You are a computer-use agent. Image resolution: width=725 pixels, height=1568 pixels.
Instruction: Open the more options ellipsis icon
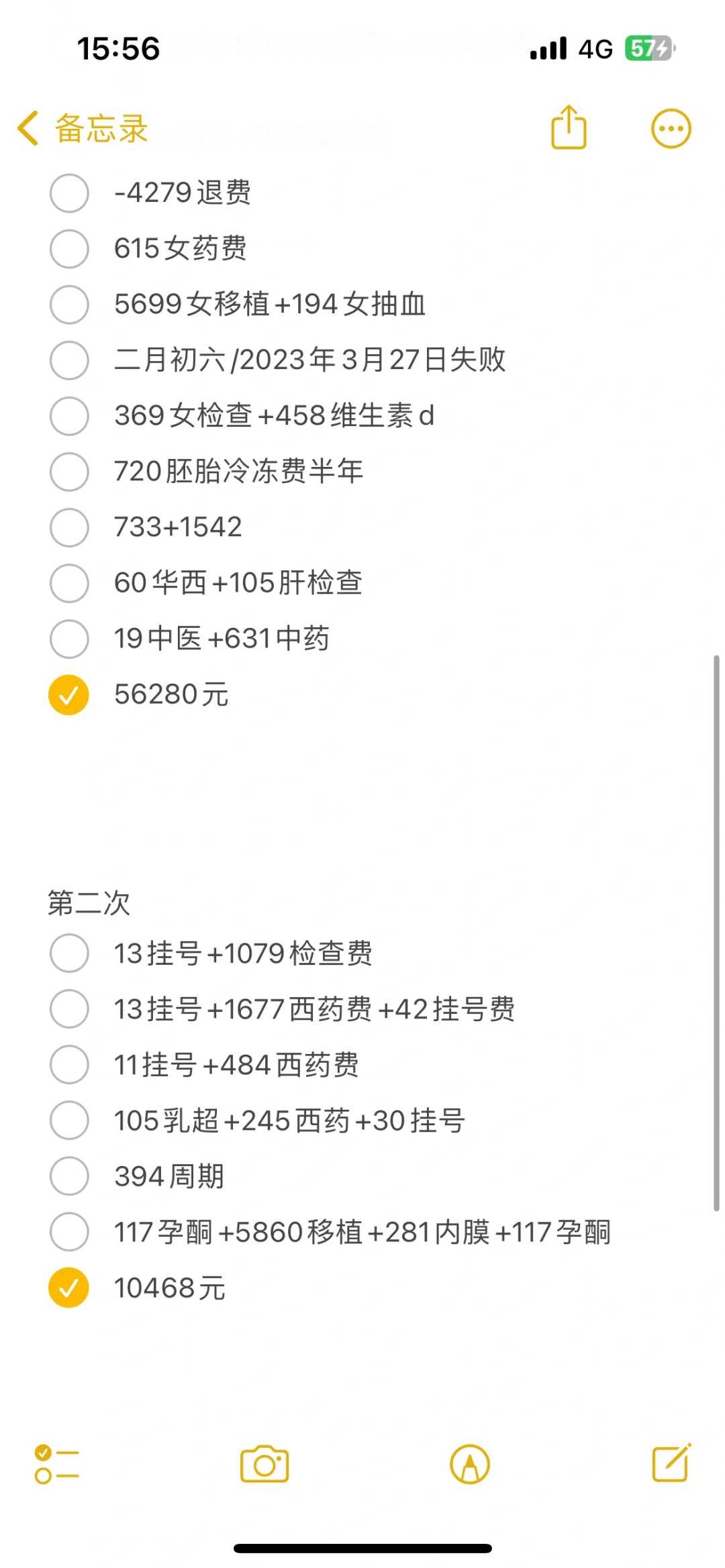(x=671, y=127)
